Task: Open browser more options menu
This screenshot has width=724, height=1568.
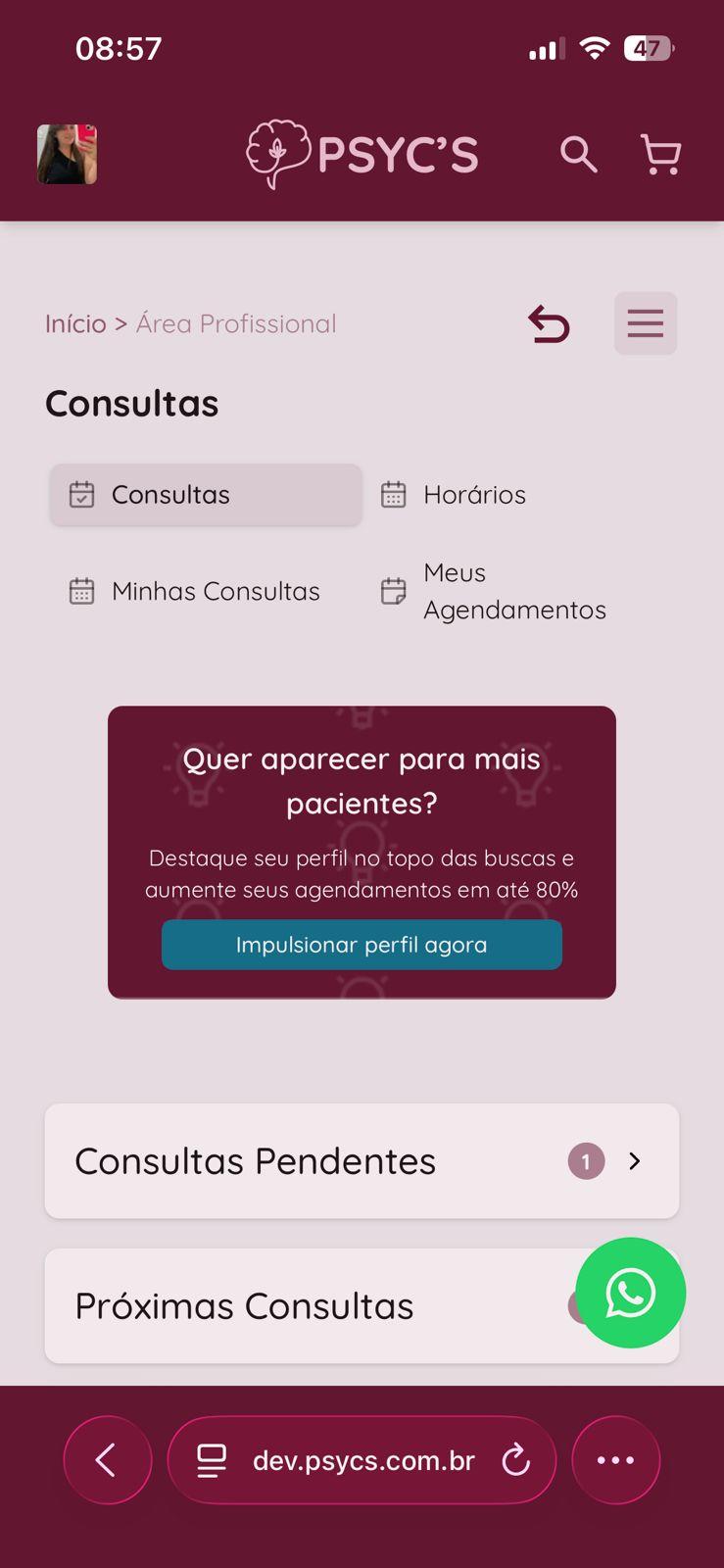Action: coord(615,1460)
